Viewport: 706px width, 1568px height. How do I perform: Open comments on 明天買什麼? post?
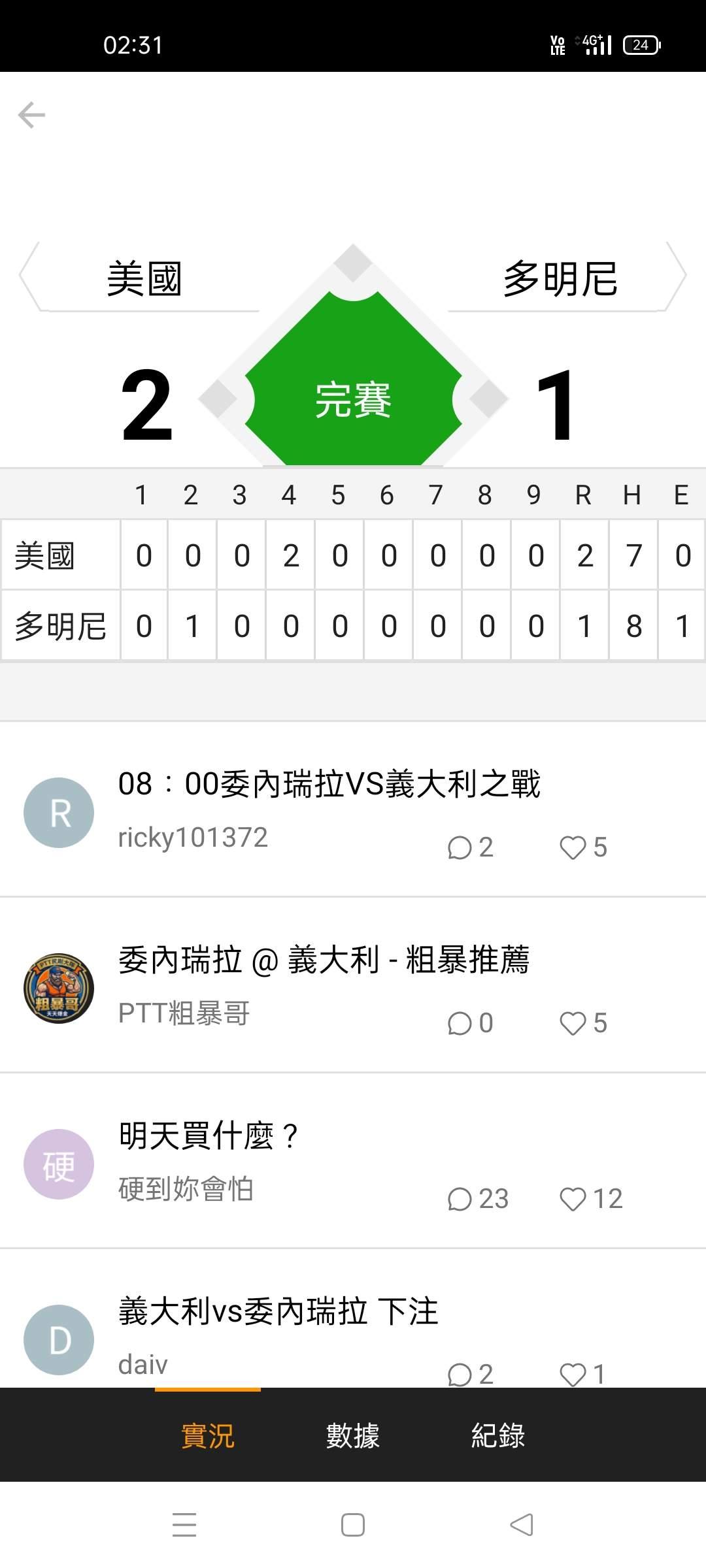pyautogui.click(x=478, y=1199)
